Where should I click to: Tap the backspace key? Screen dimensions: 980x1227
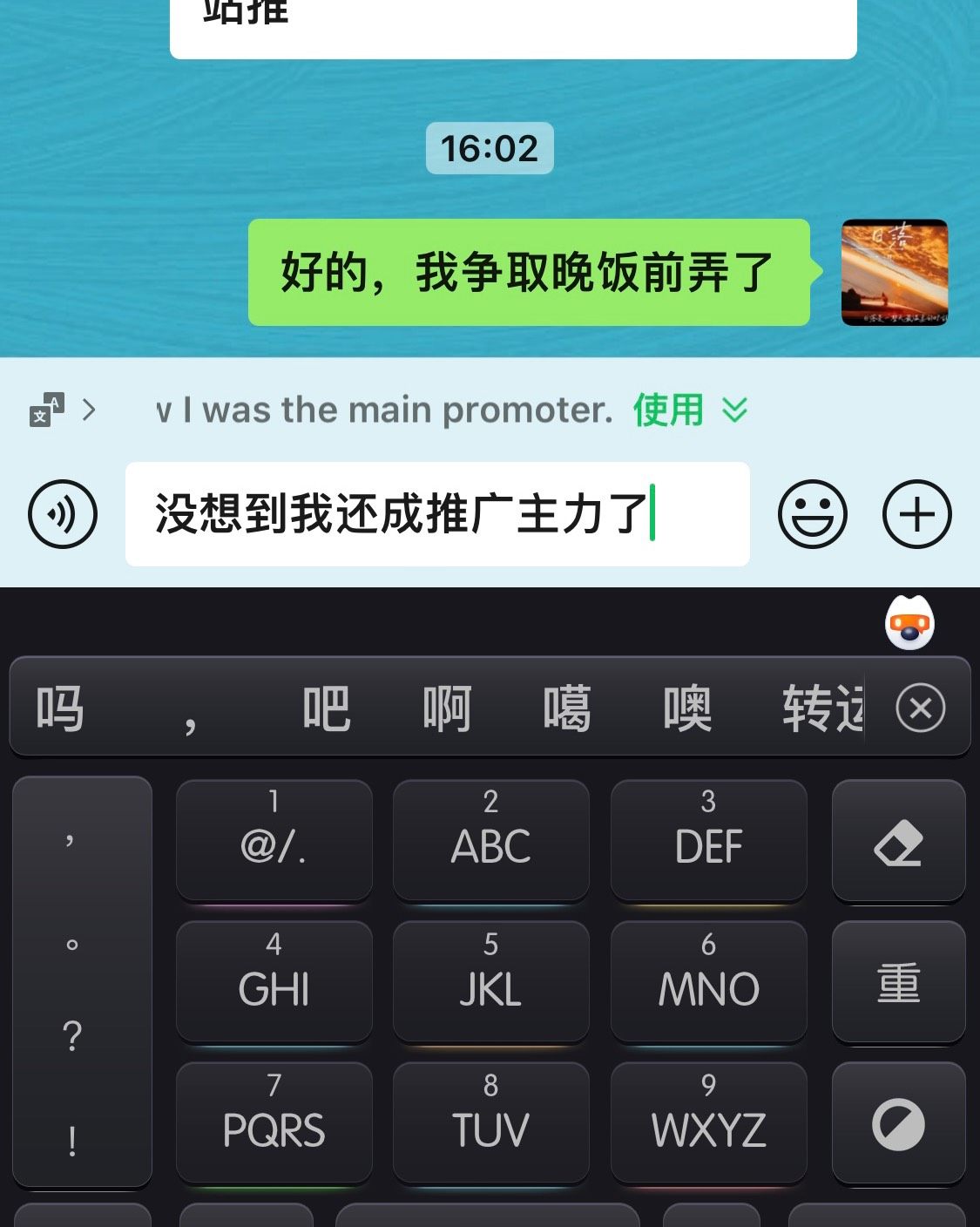pos(898,842)
